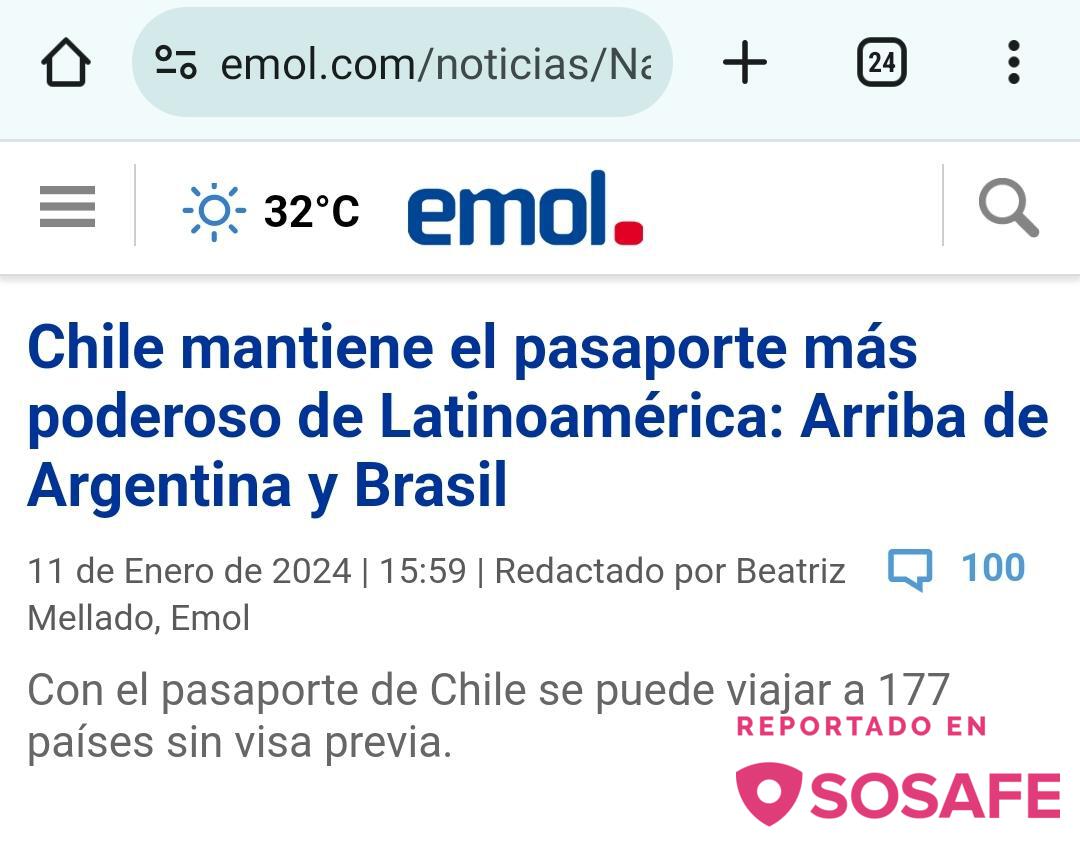Open the Emol hamburger menu
Image resolution: width=1080 pixels, height=847 pixels.
[x=68, y=208]
